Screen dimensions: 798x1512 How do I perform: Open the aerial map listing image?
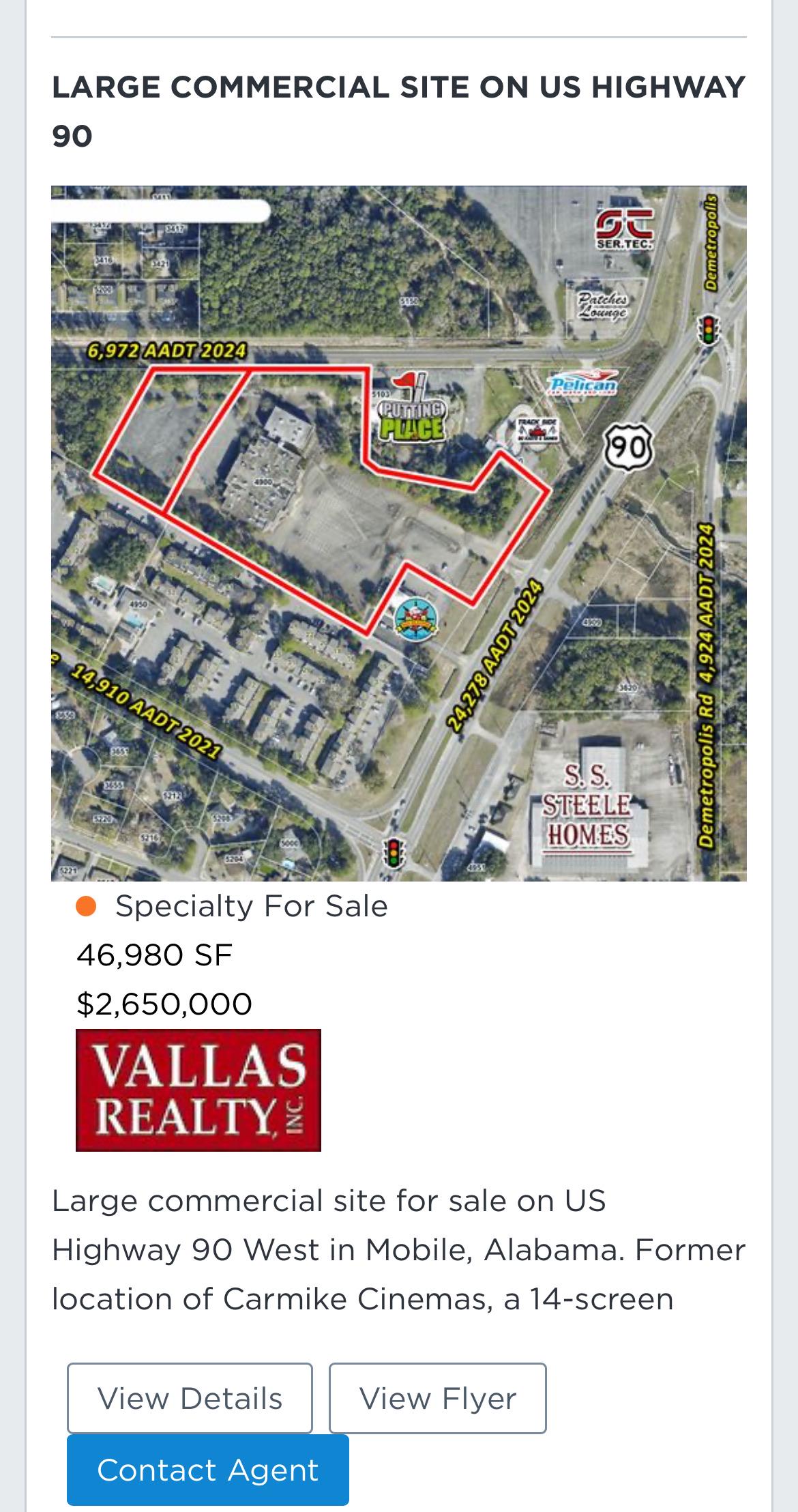pyautogui.click(x=399, y=534)
